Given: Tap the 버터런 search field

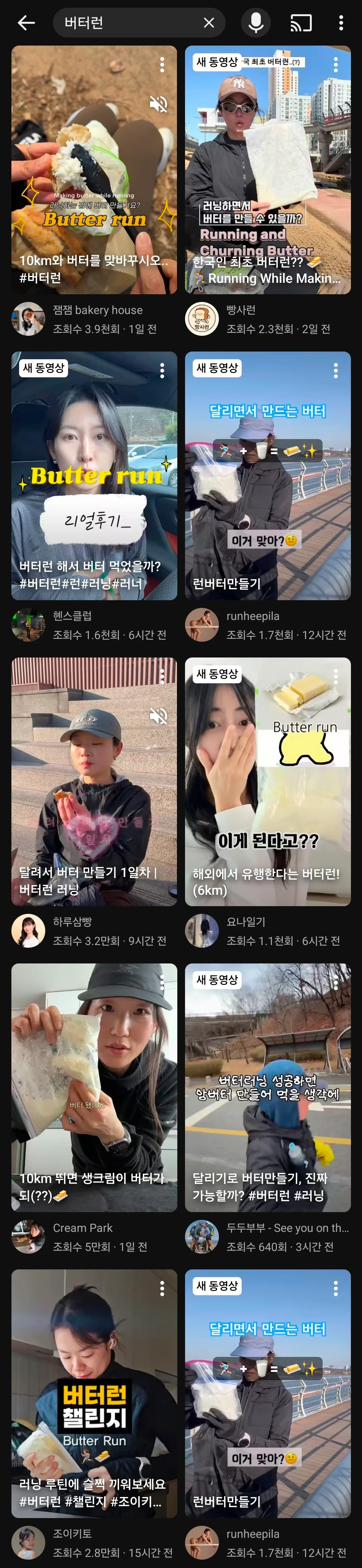Looking at the screenshot, I should (x=128, y=23).
